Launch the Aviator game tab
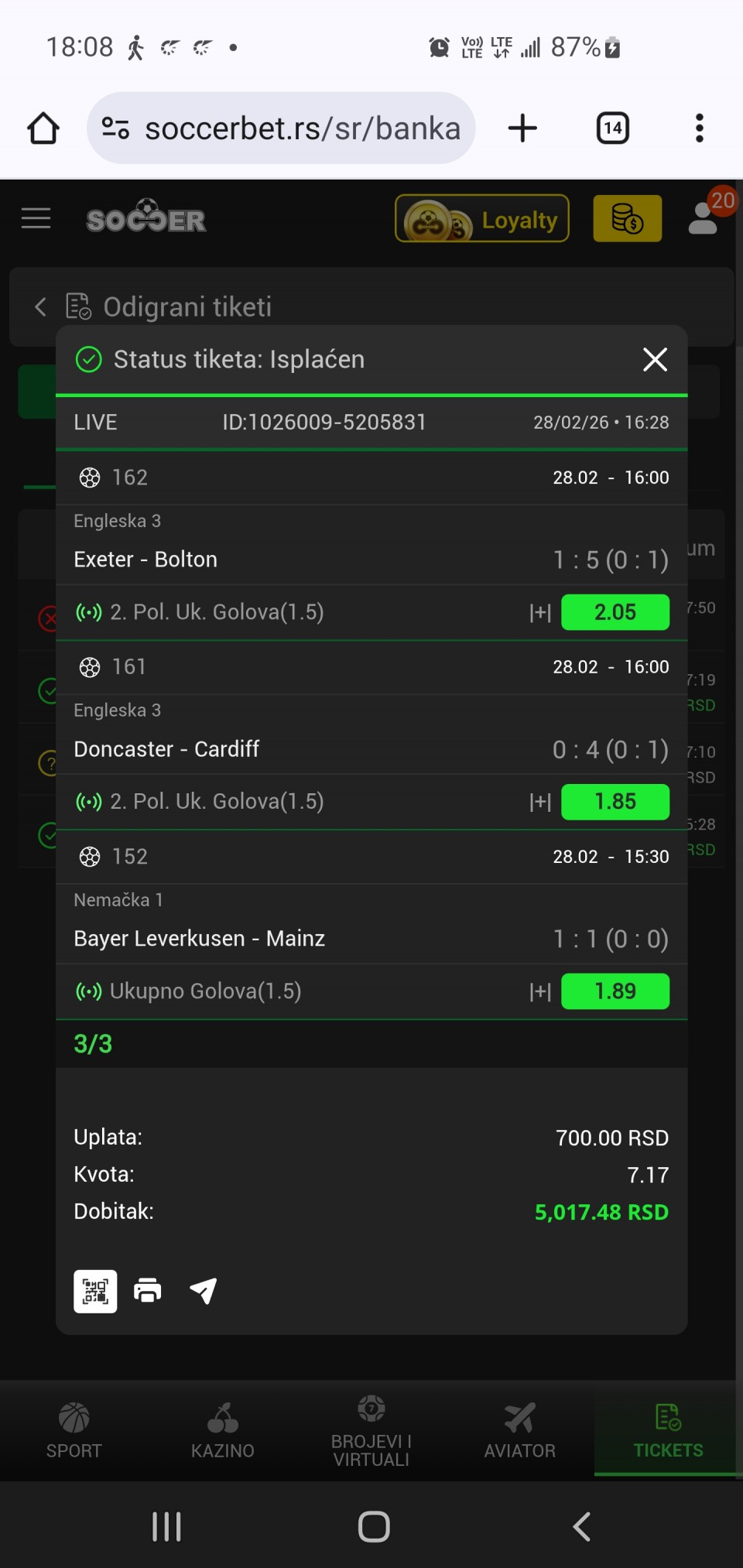Image resolution: width=743 pixels, height=1568 pixels. [520, 1430]
